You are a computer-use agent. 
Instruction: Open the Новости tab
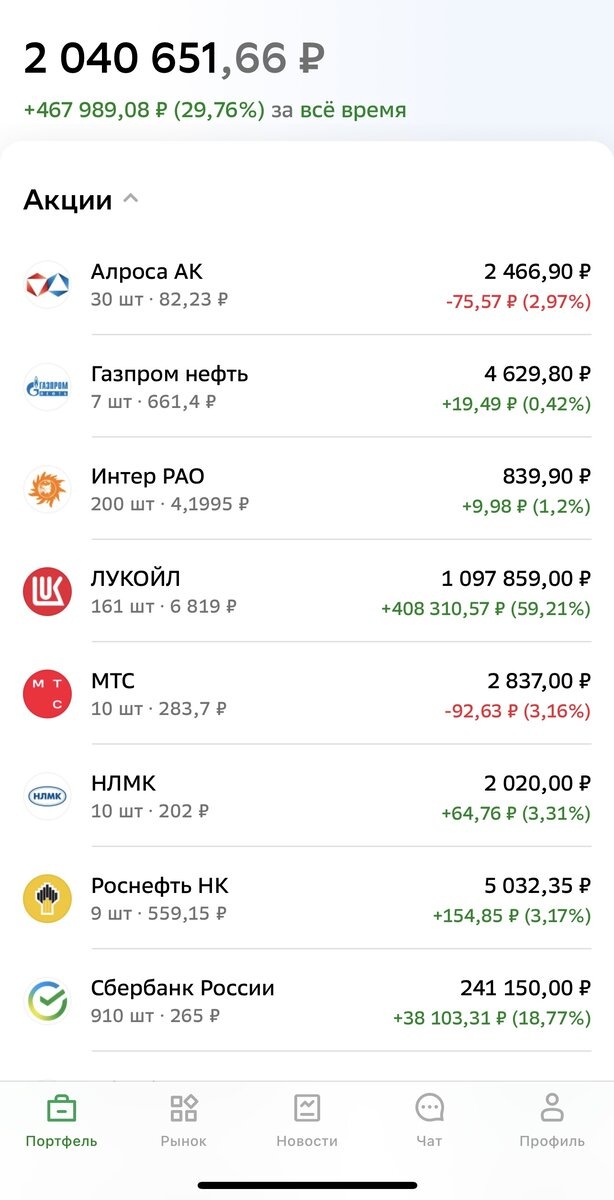pyautogui.click(x=307, y=1120)
